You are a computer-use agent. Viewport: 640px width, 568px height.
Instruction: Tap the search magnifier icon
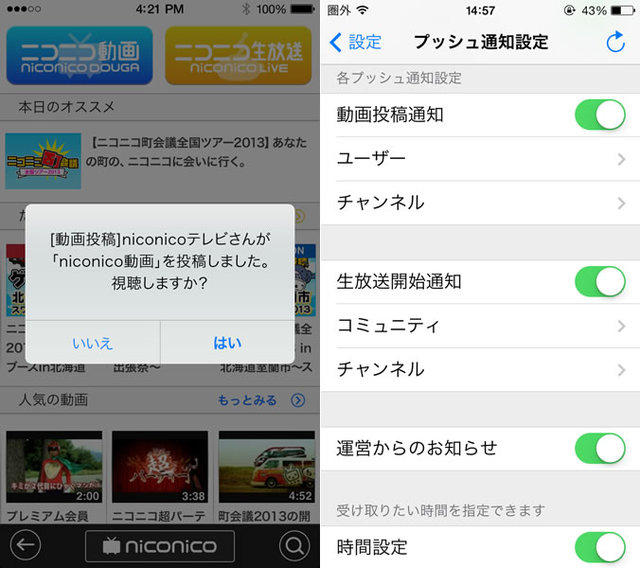tap(294, 546)
